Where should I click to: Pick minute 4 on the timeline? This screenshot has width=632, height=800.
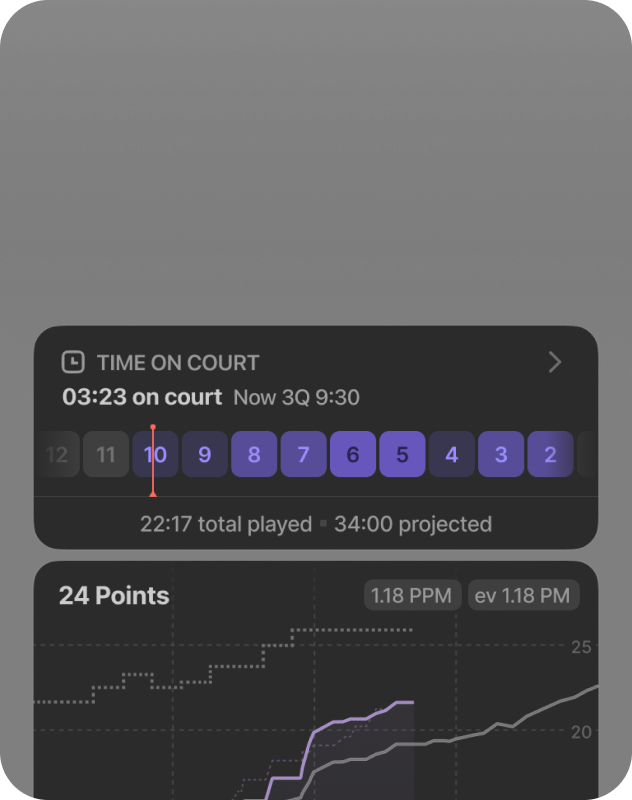451,455
